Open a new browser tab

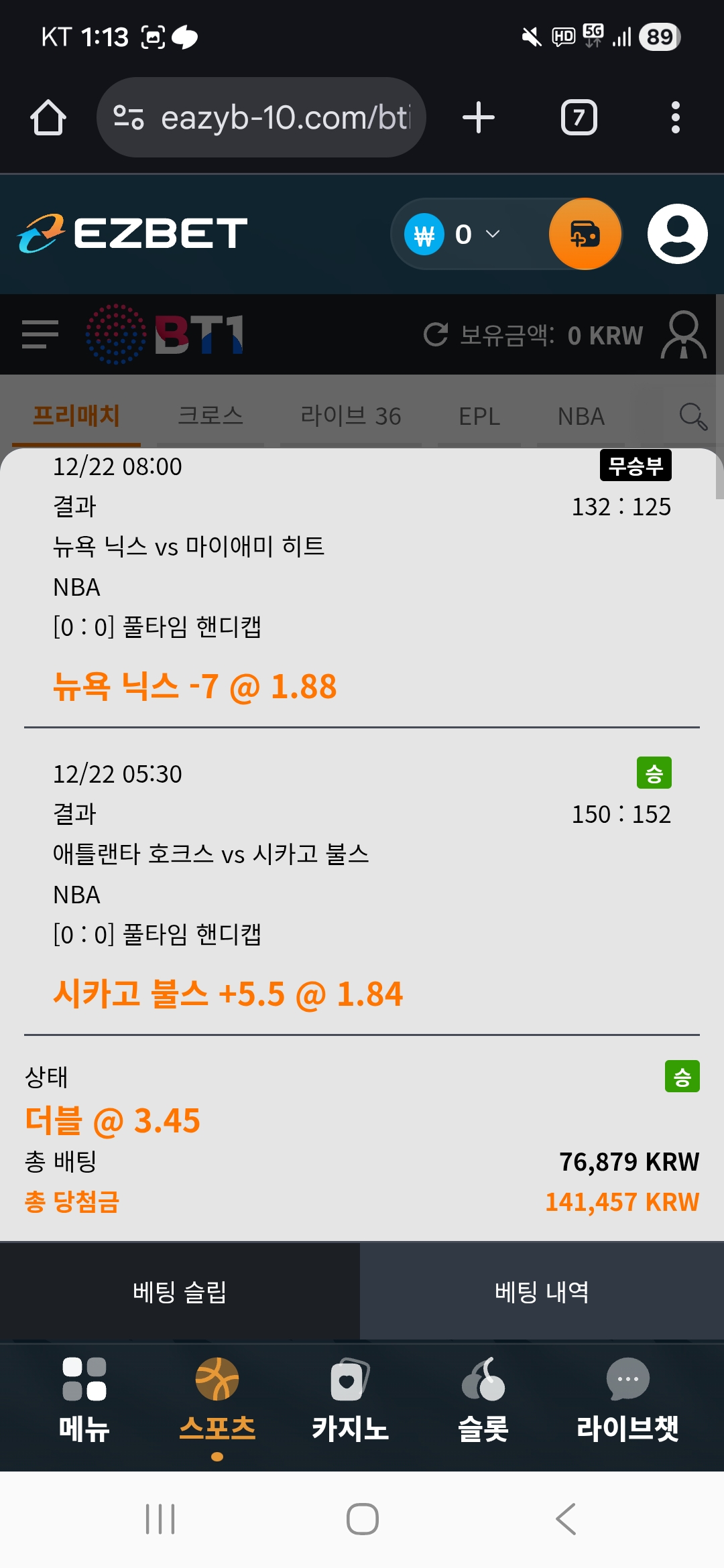[x=479, y=118]
